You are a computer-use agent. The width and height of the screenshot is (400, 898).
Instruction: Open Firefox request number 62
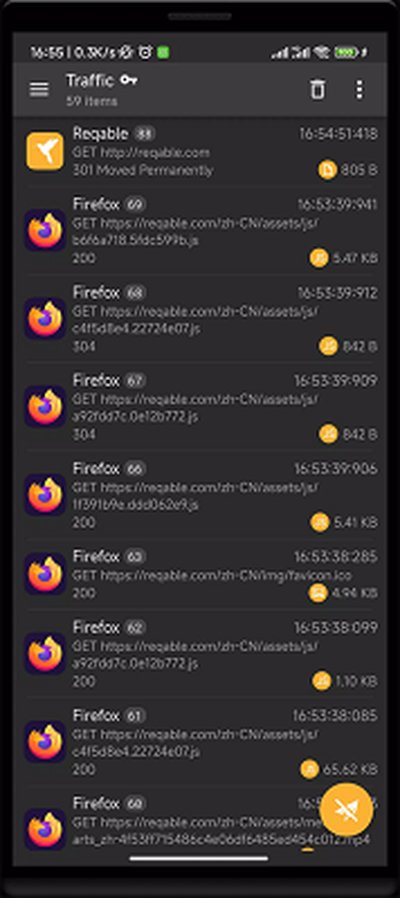[200, 654]
